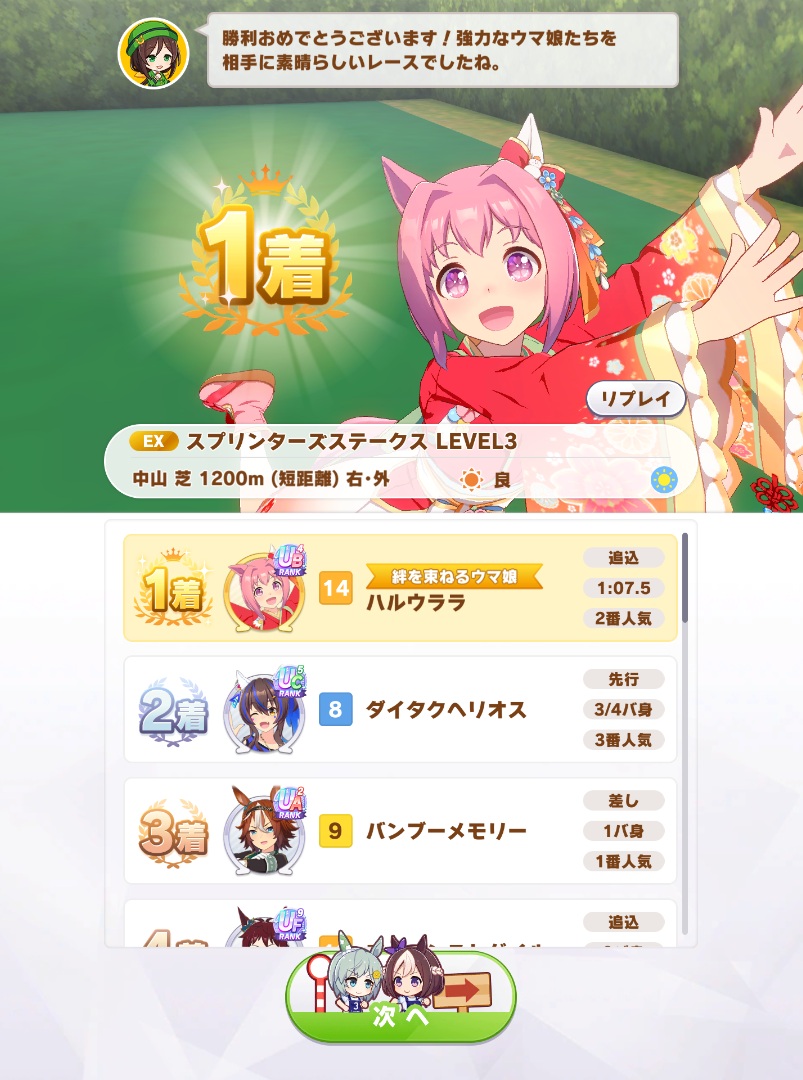
Task: Tap the リプレイ replay button
Action: 636,399
